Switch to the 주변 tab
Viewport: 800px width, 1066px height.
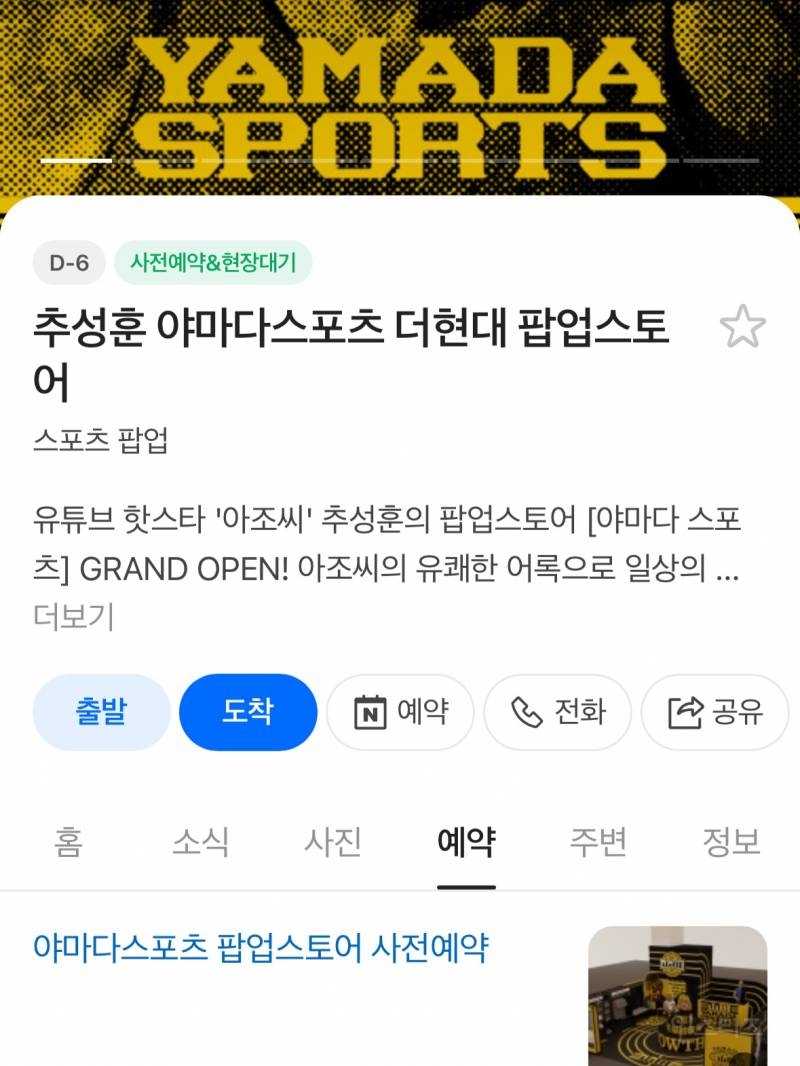598,842
